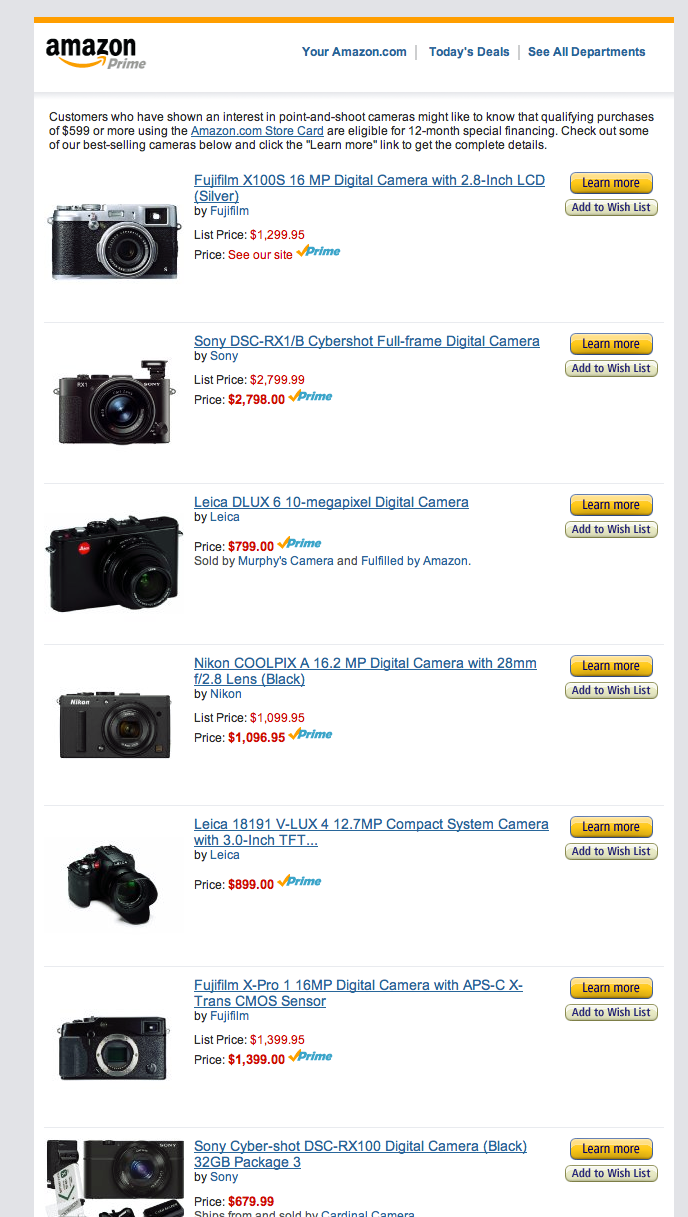
Task: Open the Fujifilm X100S camera title link
Action: pos(369,181)
